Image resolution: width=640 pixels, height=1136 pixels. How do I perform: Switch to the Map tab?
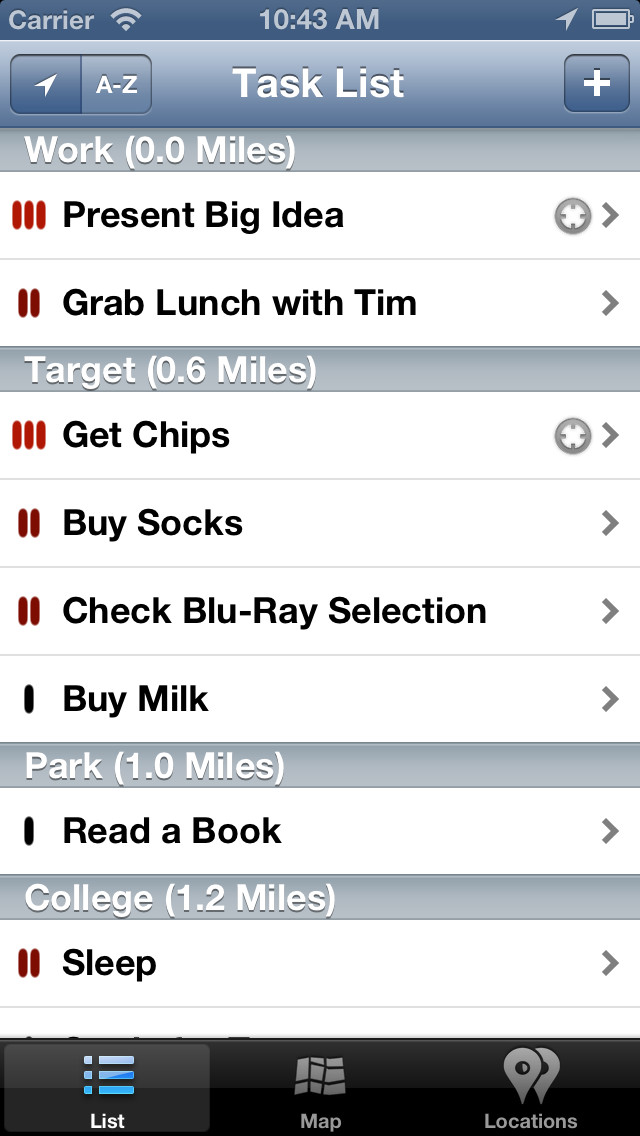pyautogui.click(x=320, y=1092)
